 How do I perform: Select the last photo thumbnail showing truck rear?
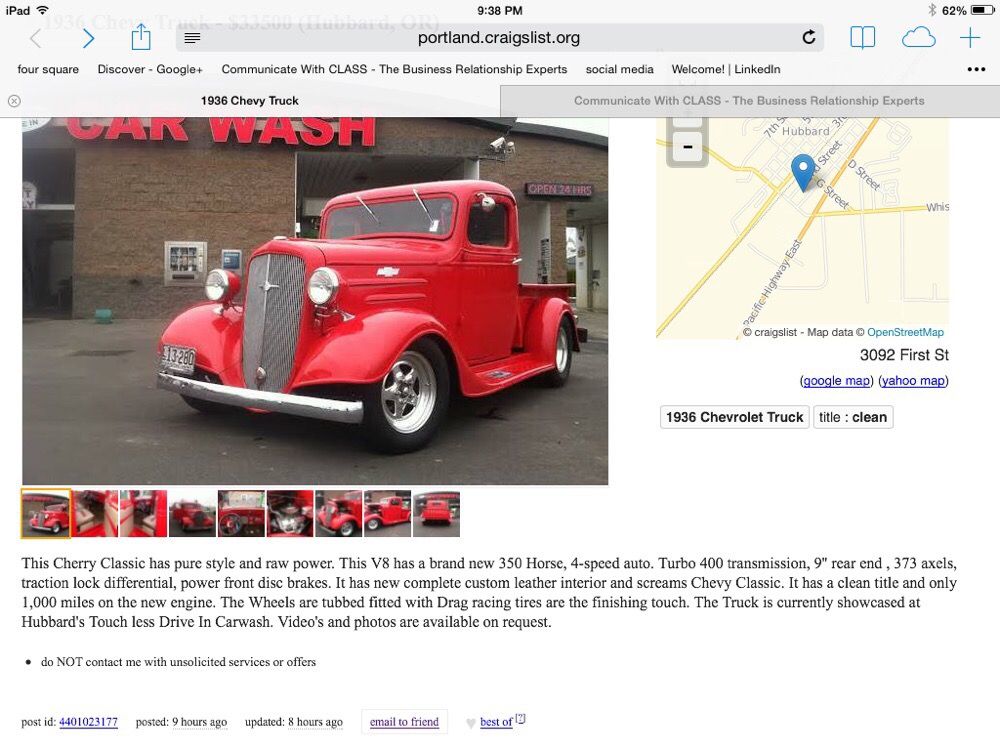[x=436, y=513]
